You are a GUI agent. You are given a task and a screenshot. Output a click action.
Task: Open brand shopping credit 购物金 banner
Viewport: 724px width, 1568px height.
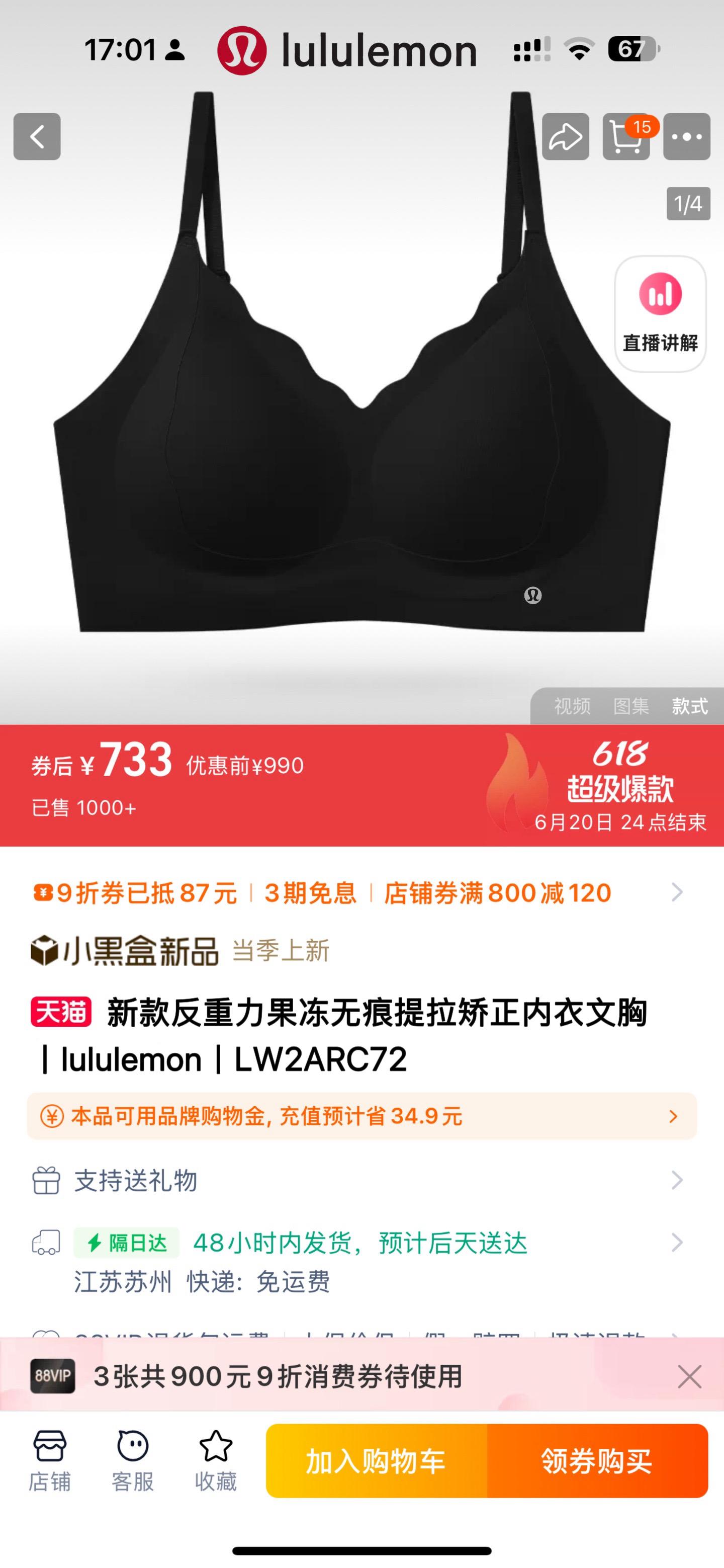tap(361, 1116)
